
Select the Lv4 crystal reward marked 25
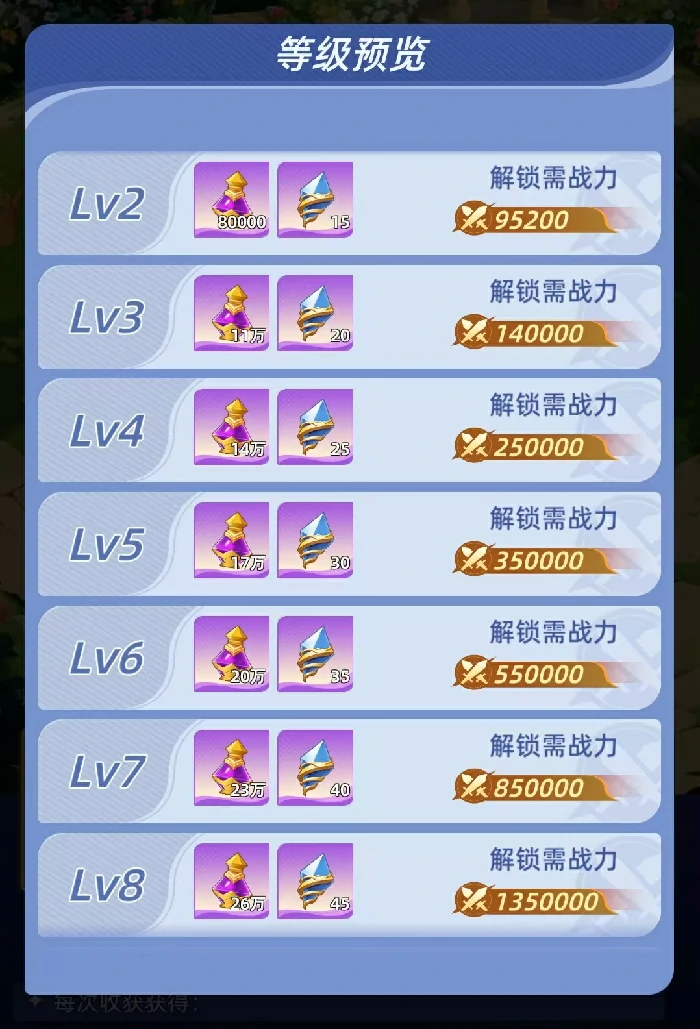pyautogui.click(x=315, y=427)
